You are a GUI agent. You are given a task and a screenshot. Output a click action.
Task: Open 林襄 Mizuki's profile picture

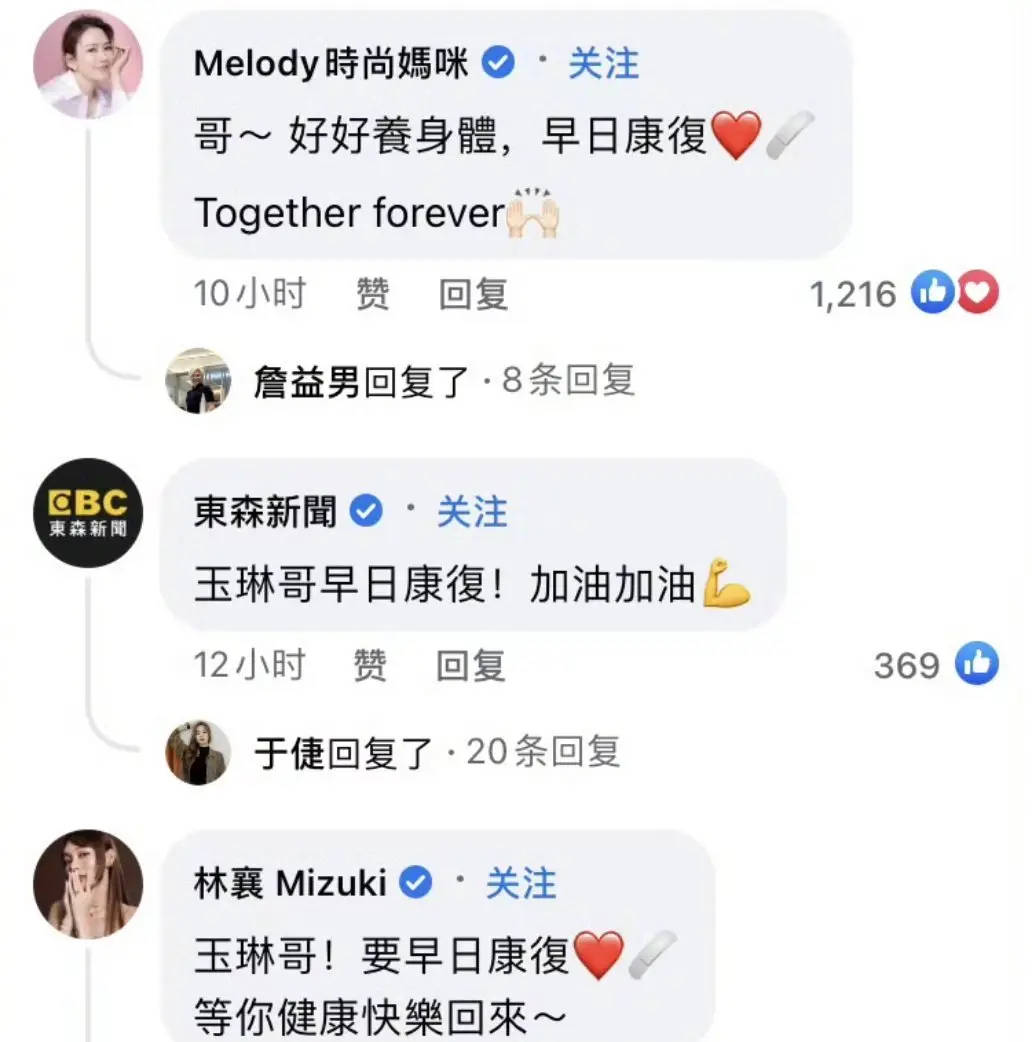pyautogui.click(x=88, y=883)
